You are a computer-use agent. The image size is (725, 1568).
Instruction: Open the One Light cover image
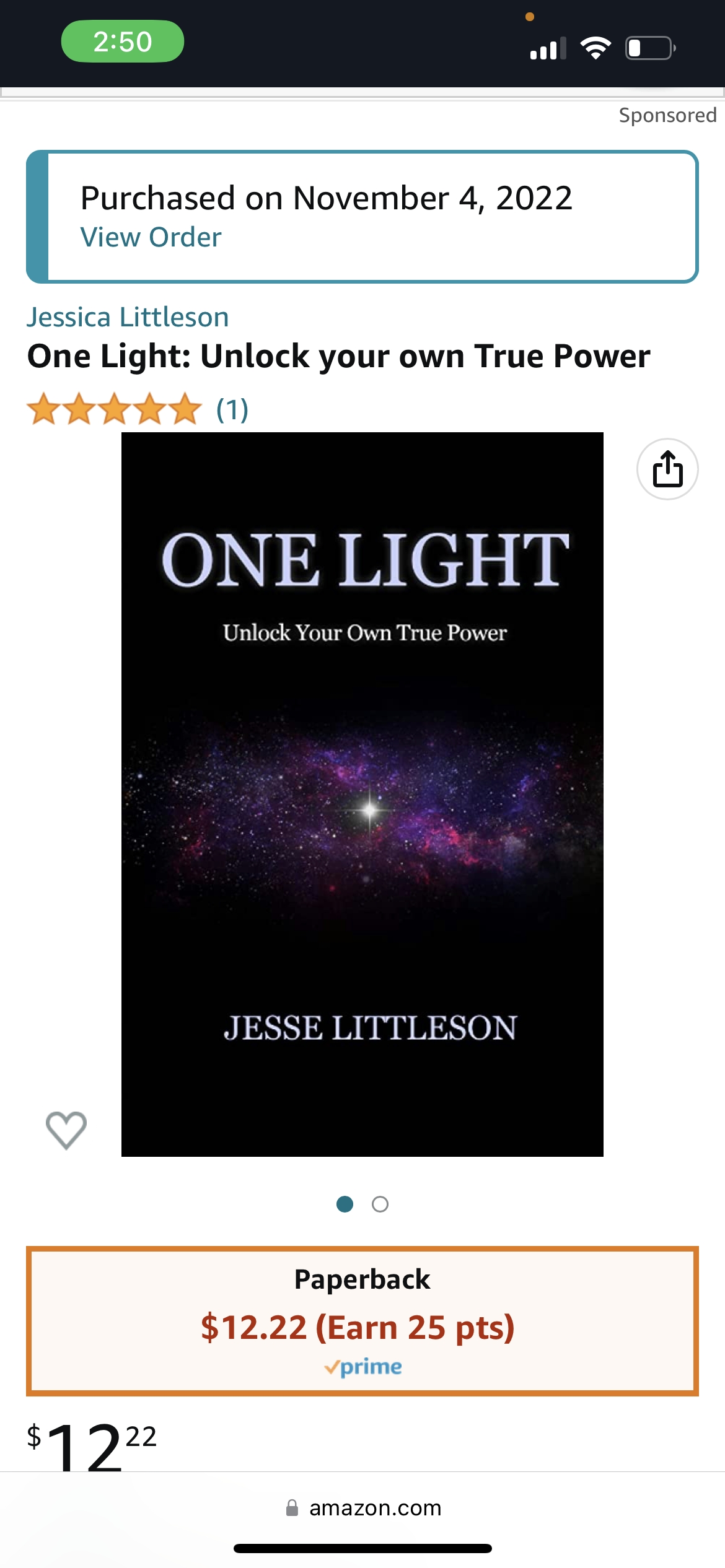(362, 794)
